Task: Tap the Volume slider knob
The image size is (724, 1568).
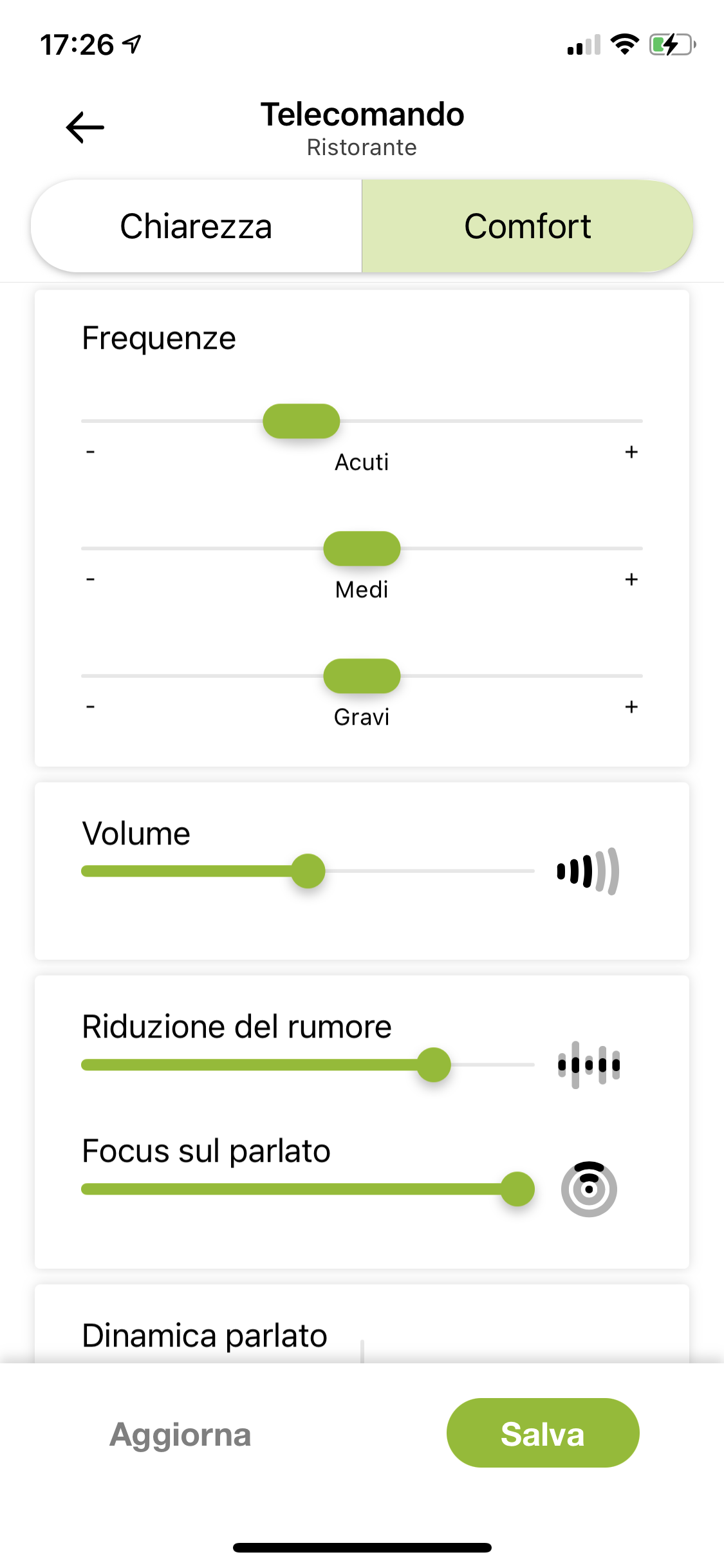Action: pyautogui.click(x=308, y=871)
